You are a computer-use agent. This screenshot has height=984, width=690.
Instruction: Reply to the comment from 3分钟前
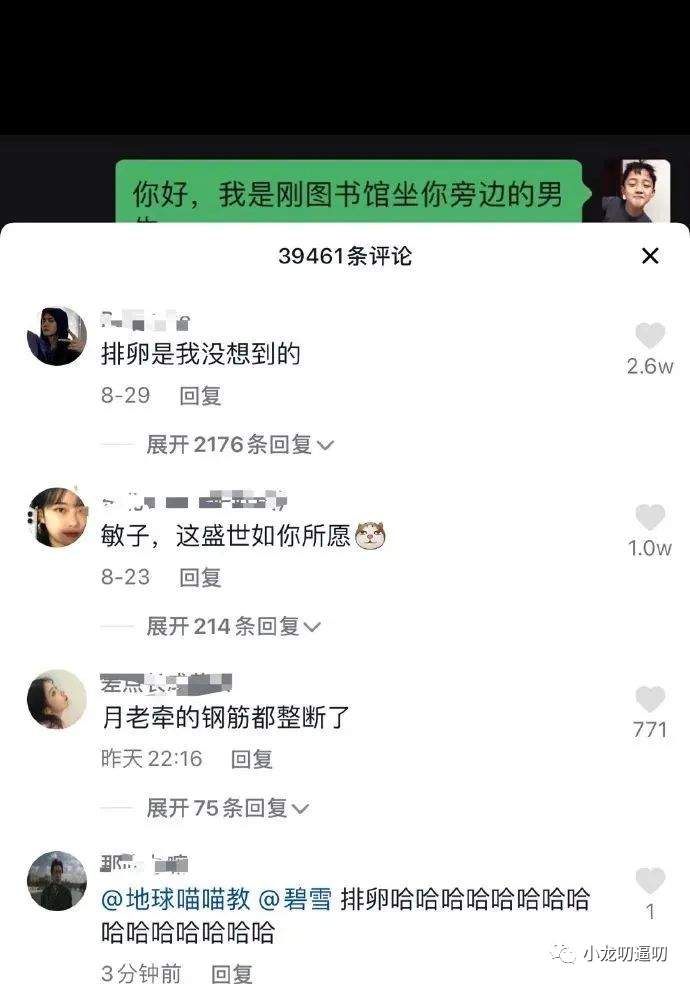click(232, 972)
